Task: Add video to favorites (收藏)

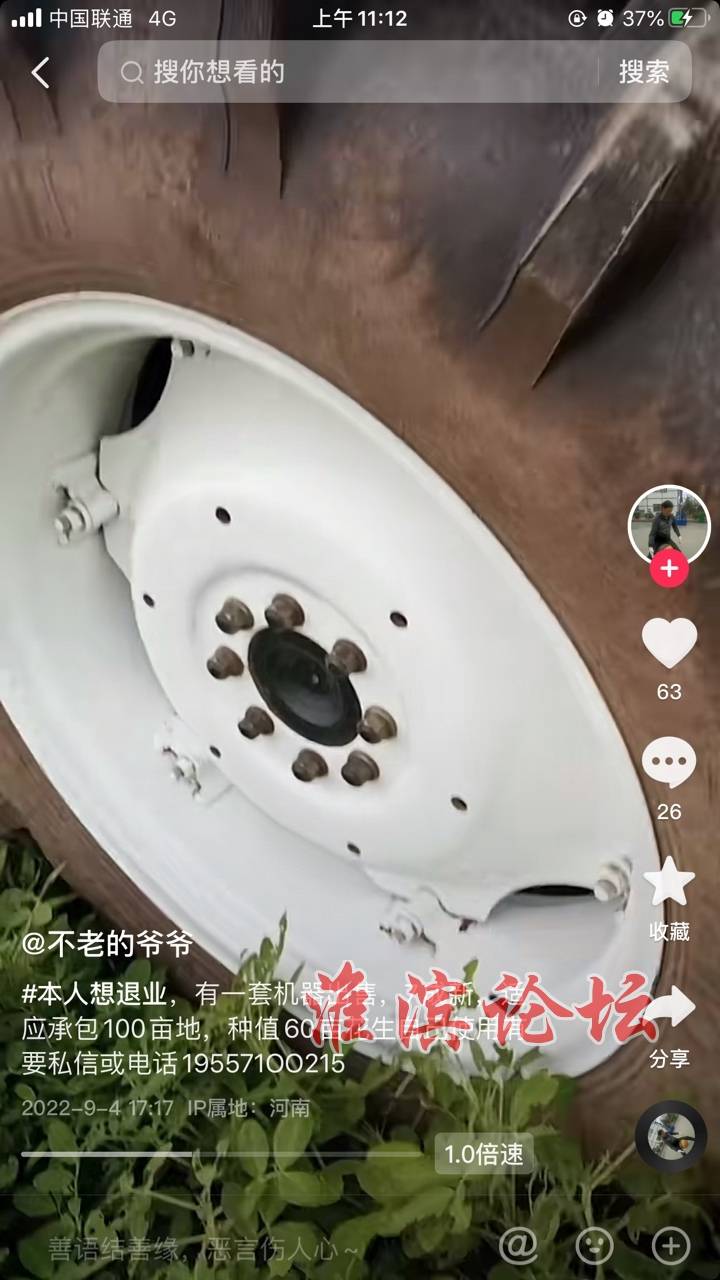Action: tap(668, 883)
